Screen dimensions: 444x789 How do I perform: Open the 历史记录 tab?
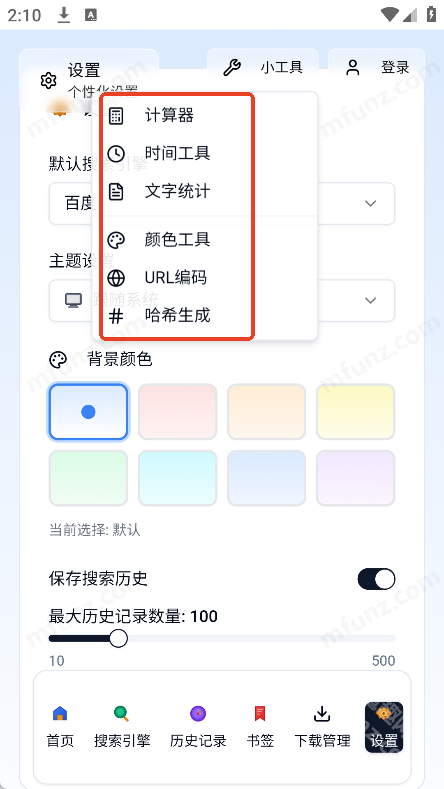pyautogui.click(x=198, y=727)
